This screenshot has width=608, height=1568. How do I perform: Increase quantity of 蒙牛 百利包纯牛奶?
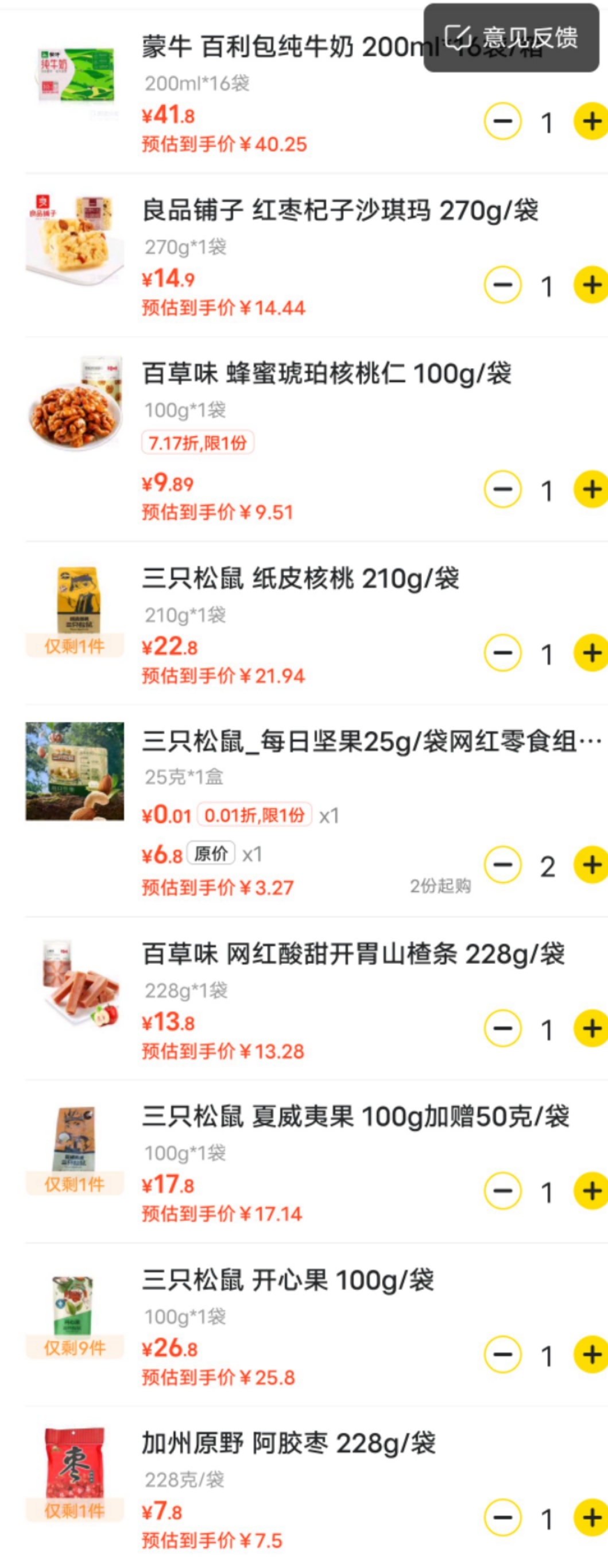point(591,122)
